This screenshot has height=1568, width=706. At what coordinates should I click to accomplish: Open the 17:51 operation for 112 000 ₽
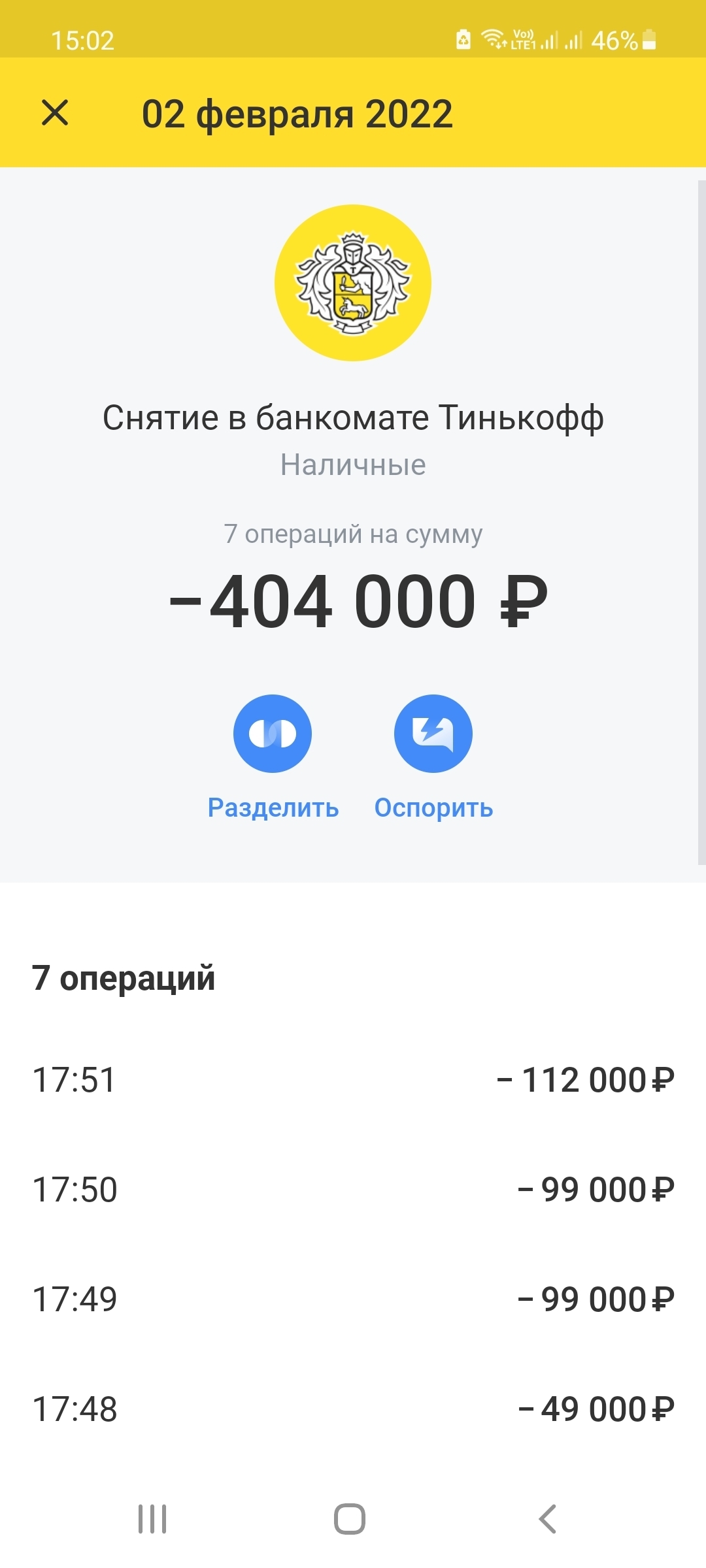click(x=353, y=1079)
